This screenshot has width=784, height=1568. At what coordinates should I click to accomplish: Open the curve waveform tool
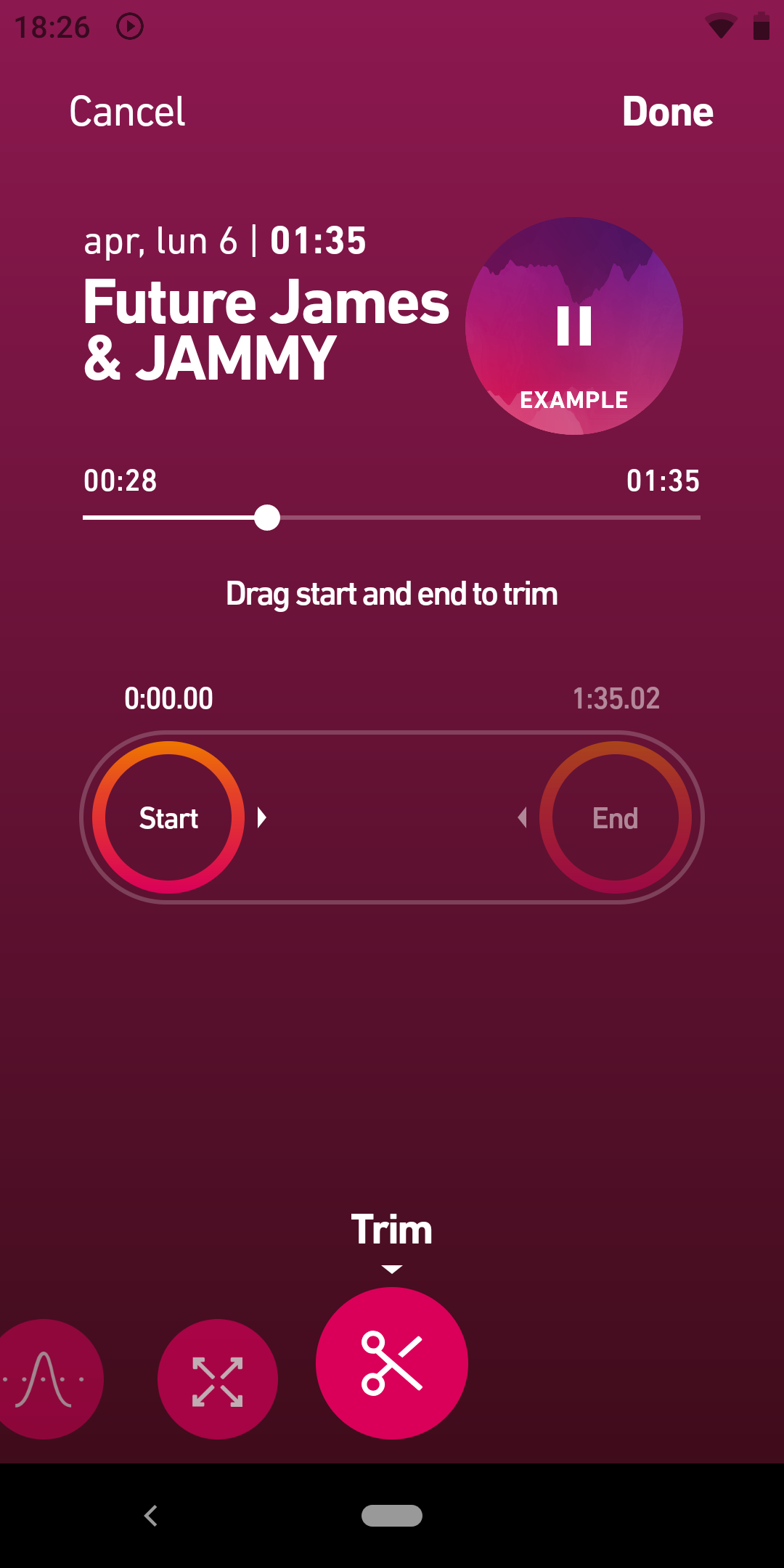pyautogui.click(x=45, y=1379)
